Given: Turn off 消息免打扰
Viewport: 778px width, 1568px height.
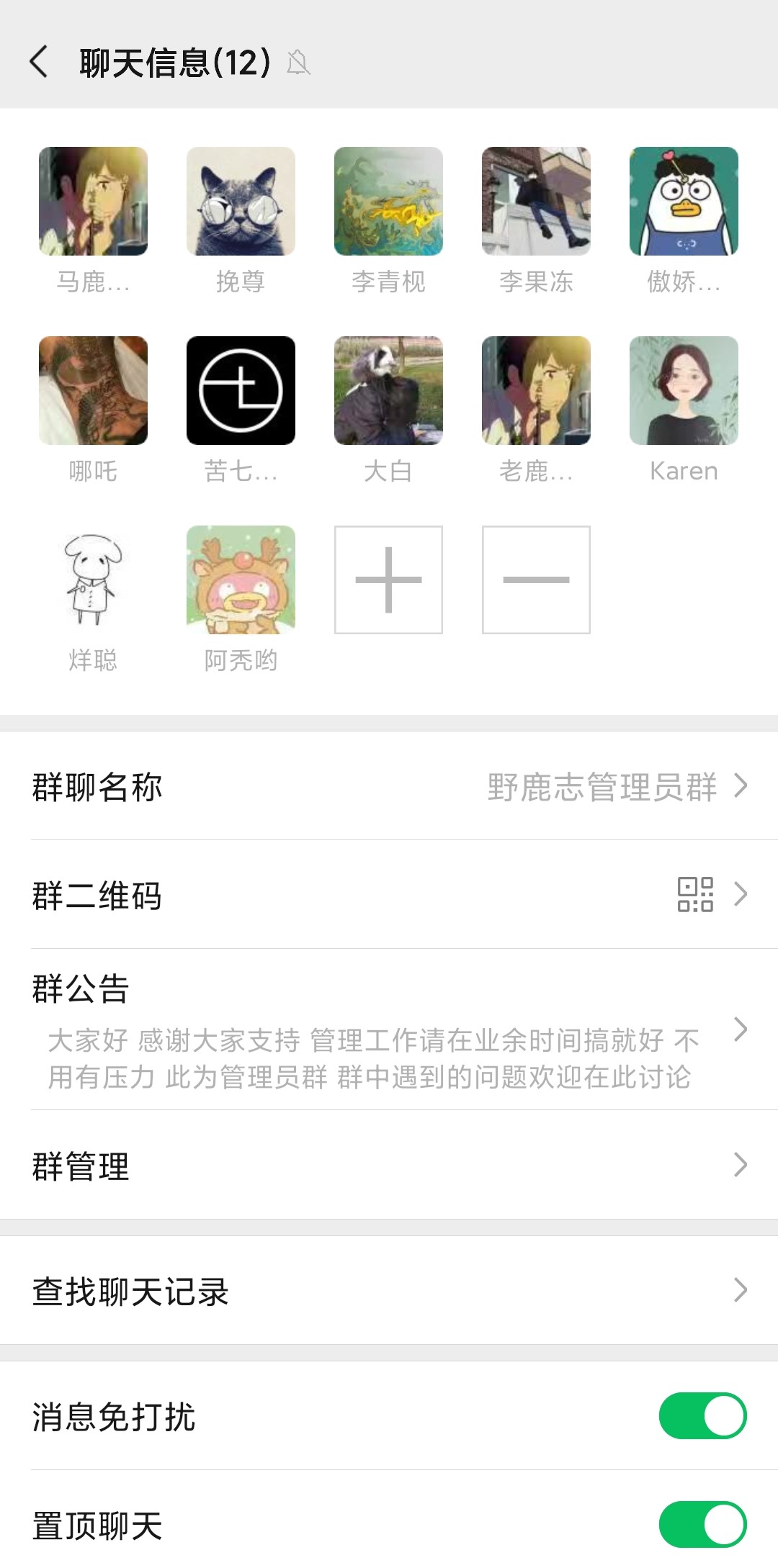Looking at the screenshot, I should (x=702, y=1416).
